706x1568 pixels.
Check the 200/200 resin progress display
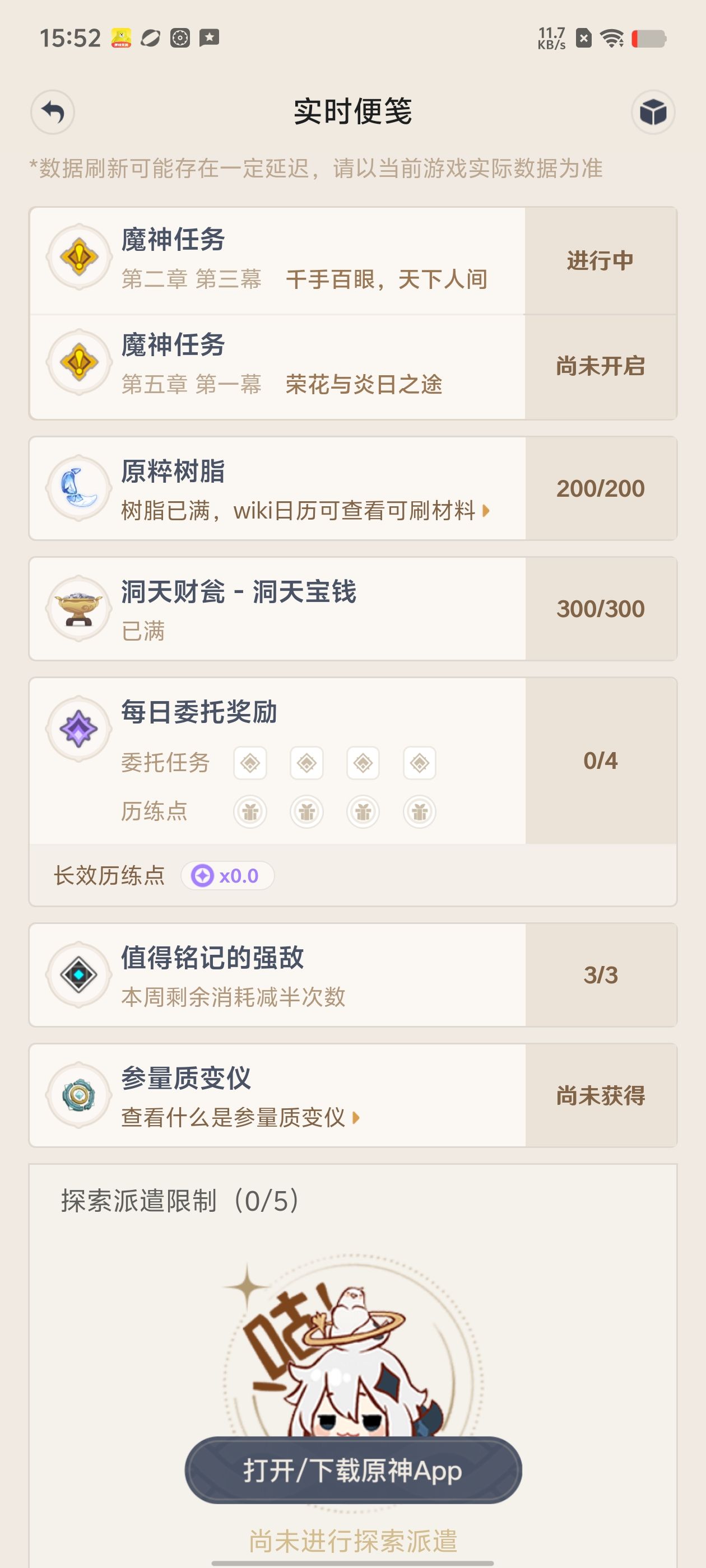602,487
